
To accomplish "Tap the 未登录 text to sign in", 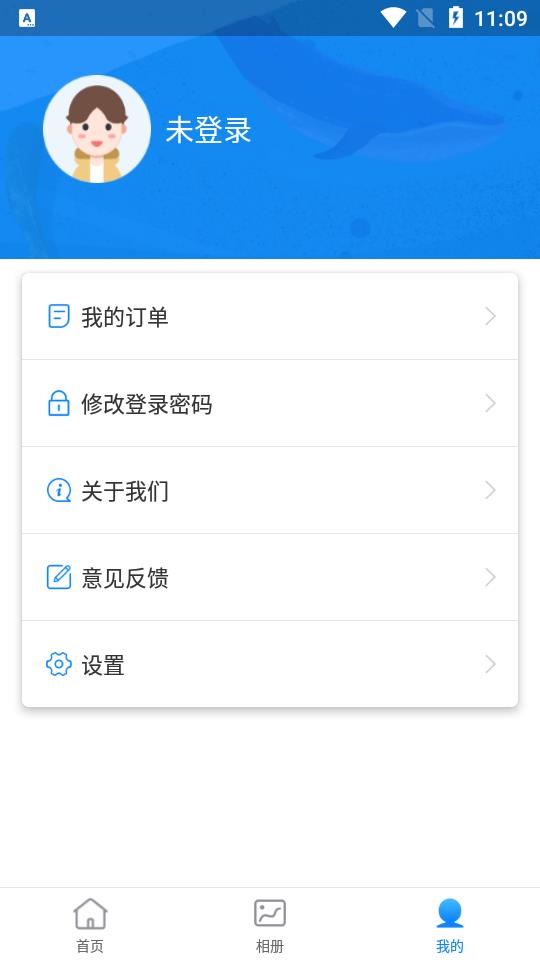I will click(x=208, y=130).
